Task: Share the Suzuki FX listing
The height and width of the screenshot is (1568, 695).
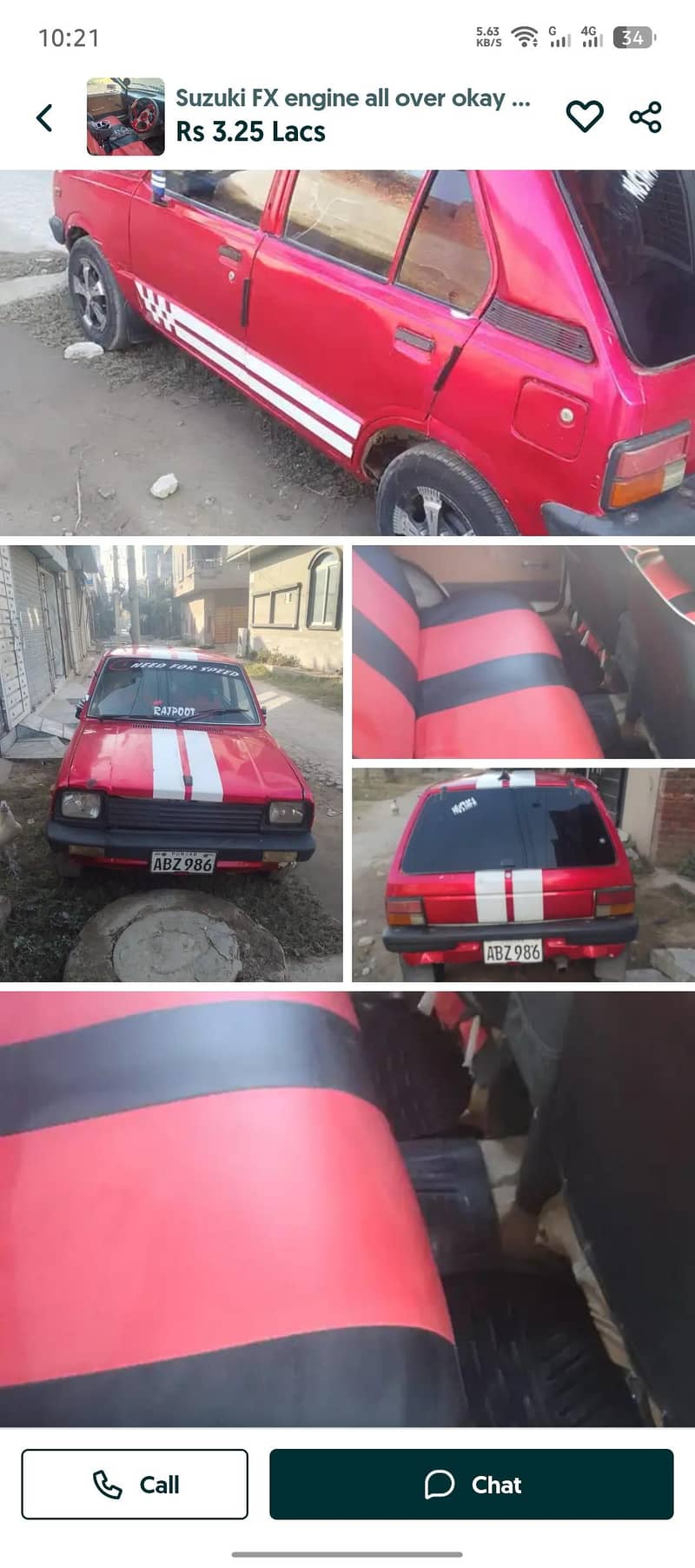Action: pyautogui.click(x=645, y=117)
